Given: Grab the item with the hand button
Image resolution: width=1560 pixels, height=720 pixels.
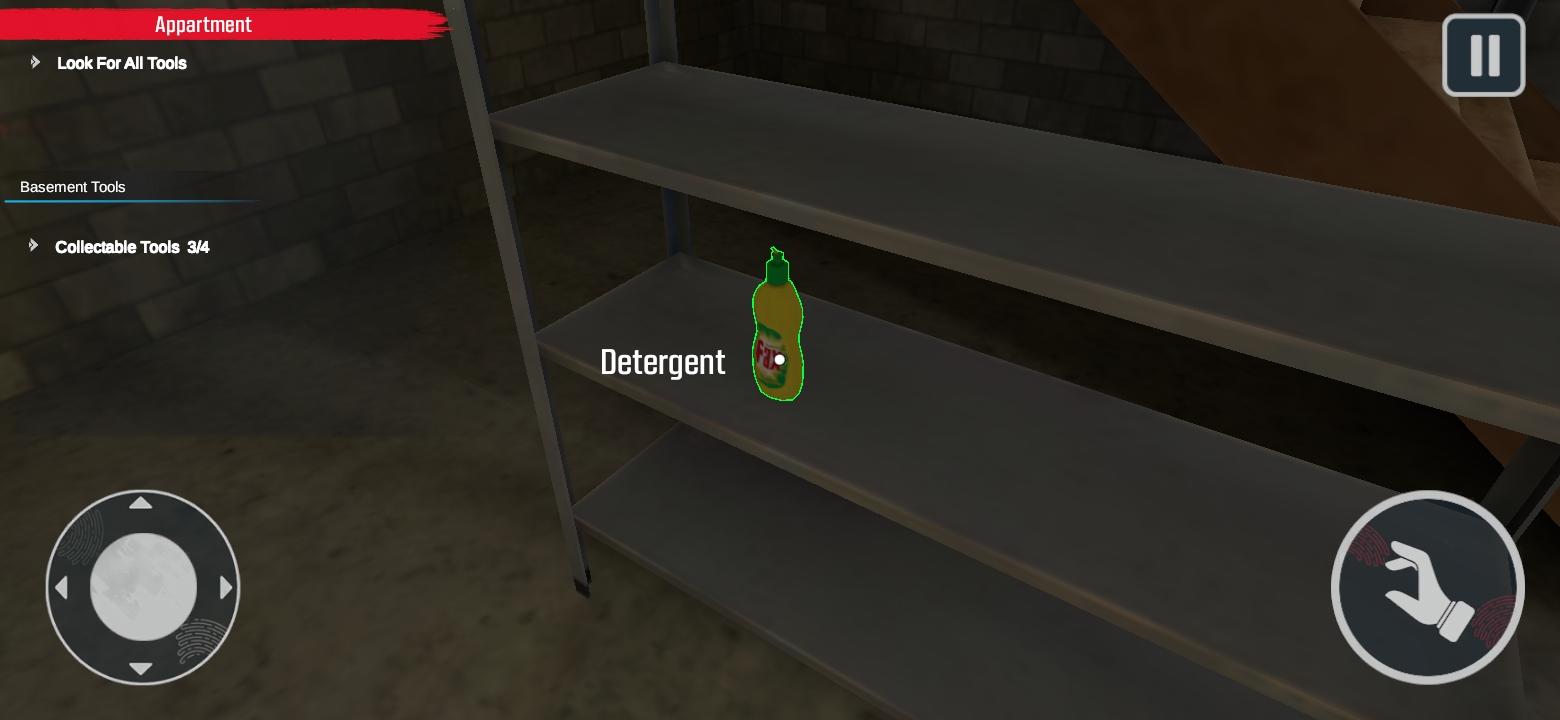Looking at the screenshot, I should click(1427, 588).
